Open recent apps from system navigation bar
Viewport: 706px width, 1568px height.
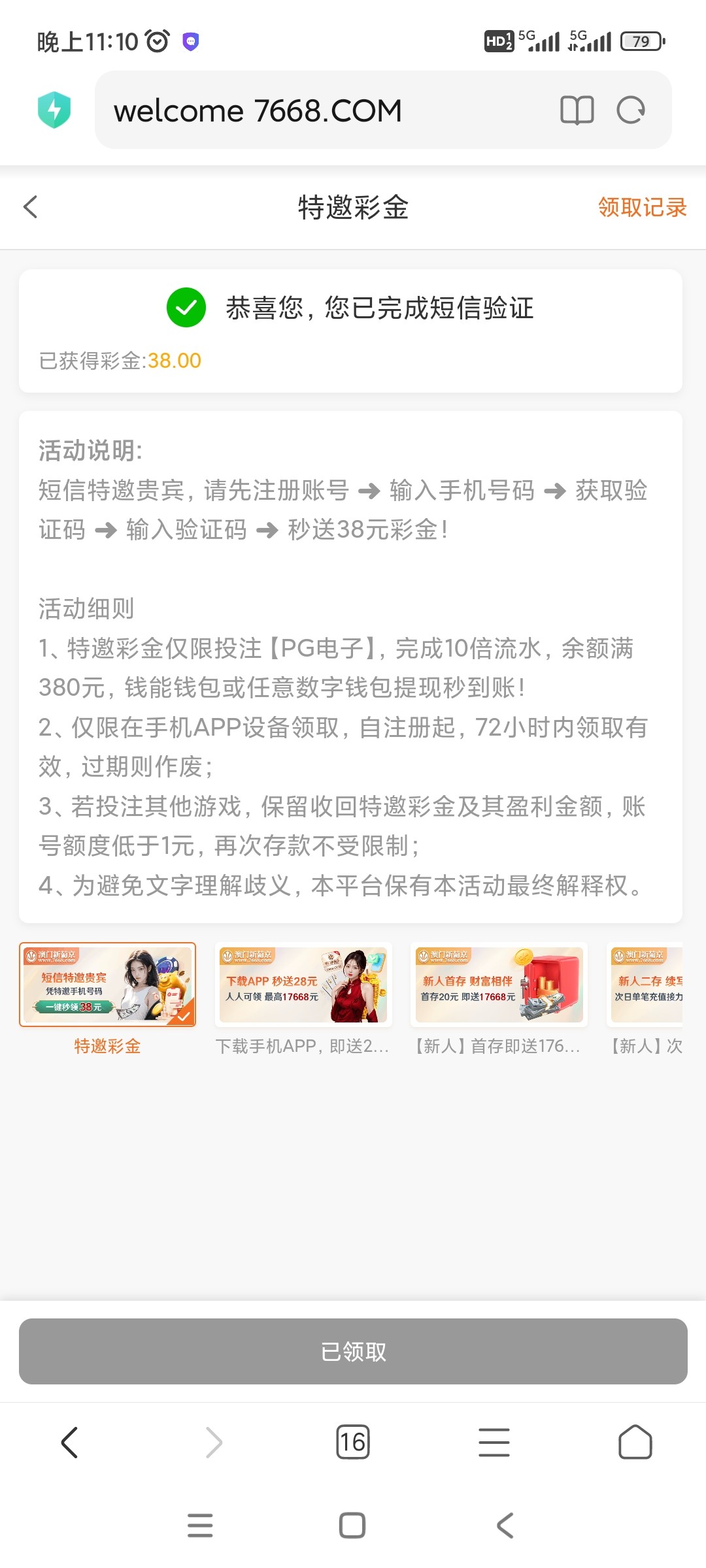(x=200, y=1526)
